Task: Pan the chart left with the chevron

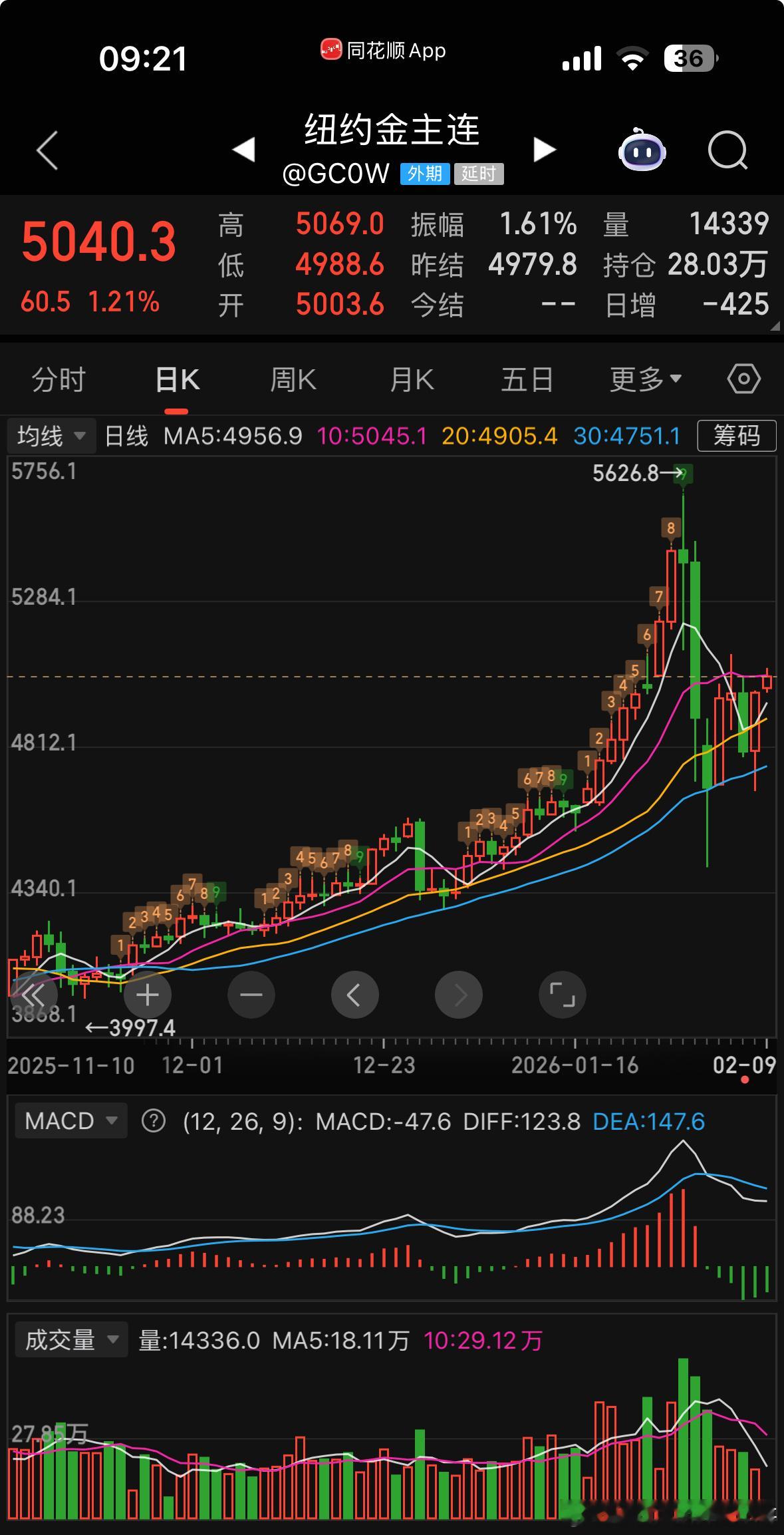Action: 354,995
